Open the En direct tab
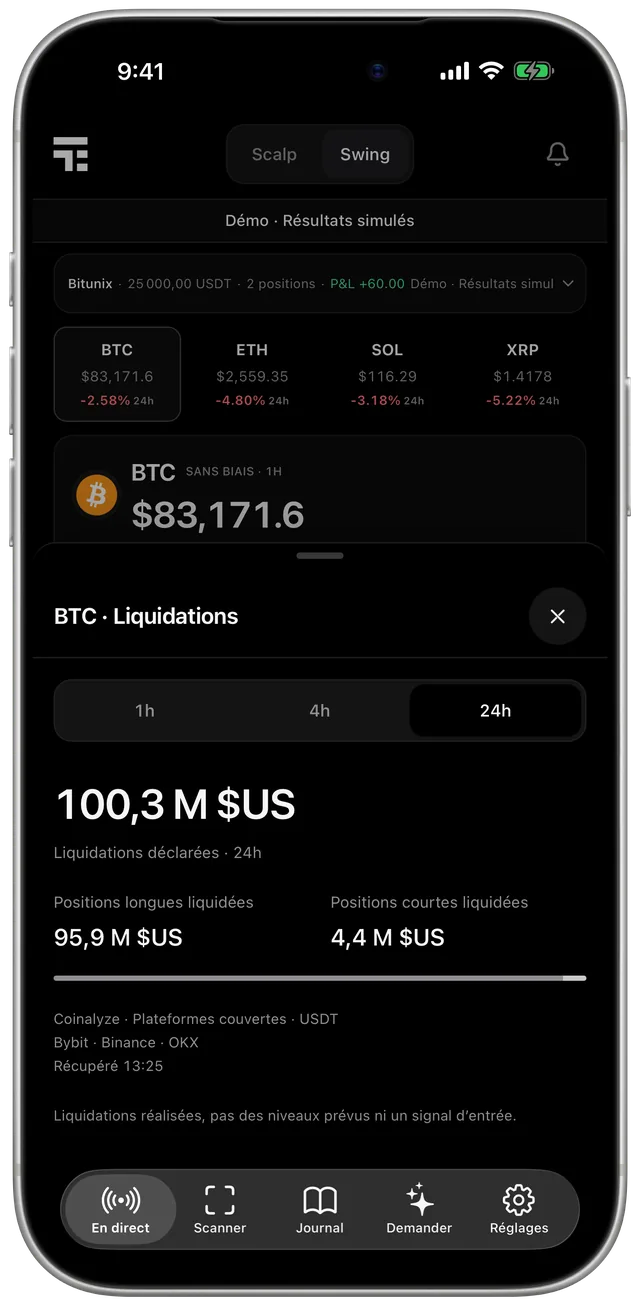This screenshot has width=640, height=1306. pyautogui.click(x=120, y=1210)
